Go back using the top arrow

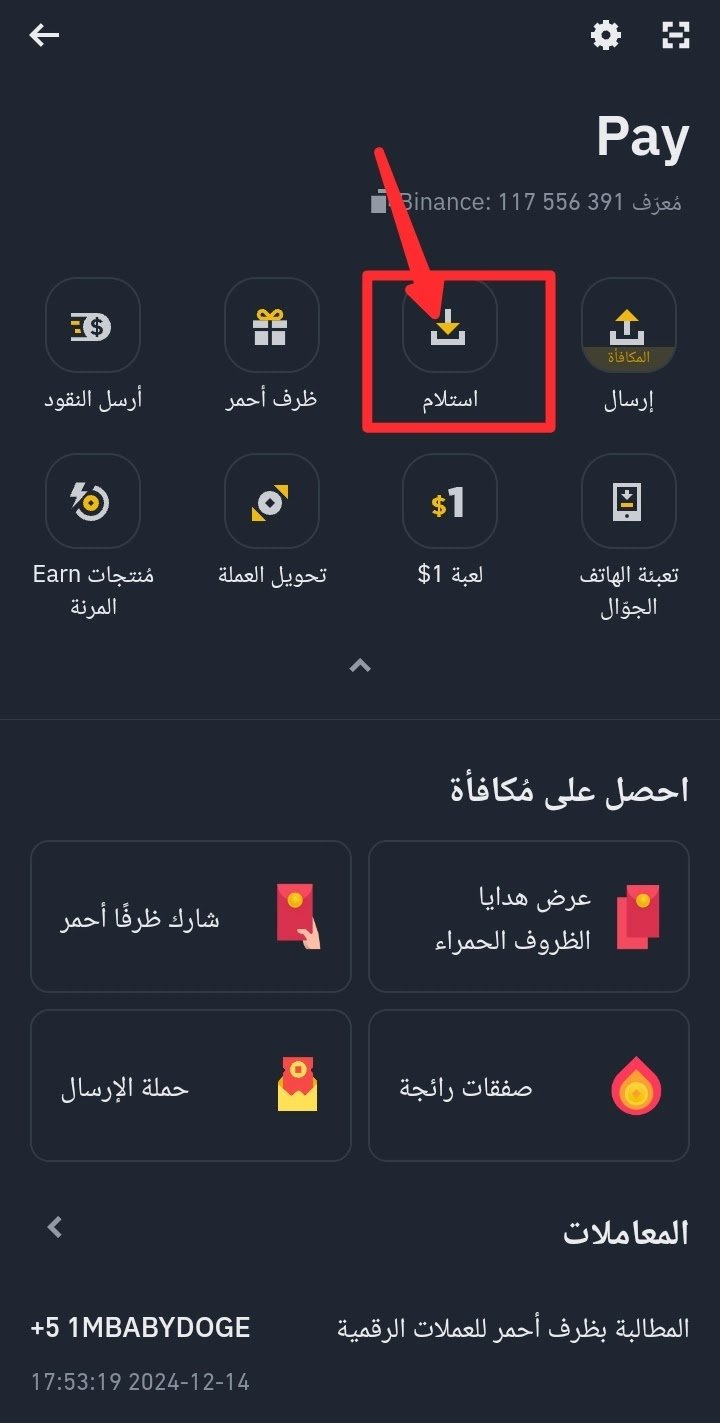coord(44,36)
